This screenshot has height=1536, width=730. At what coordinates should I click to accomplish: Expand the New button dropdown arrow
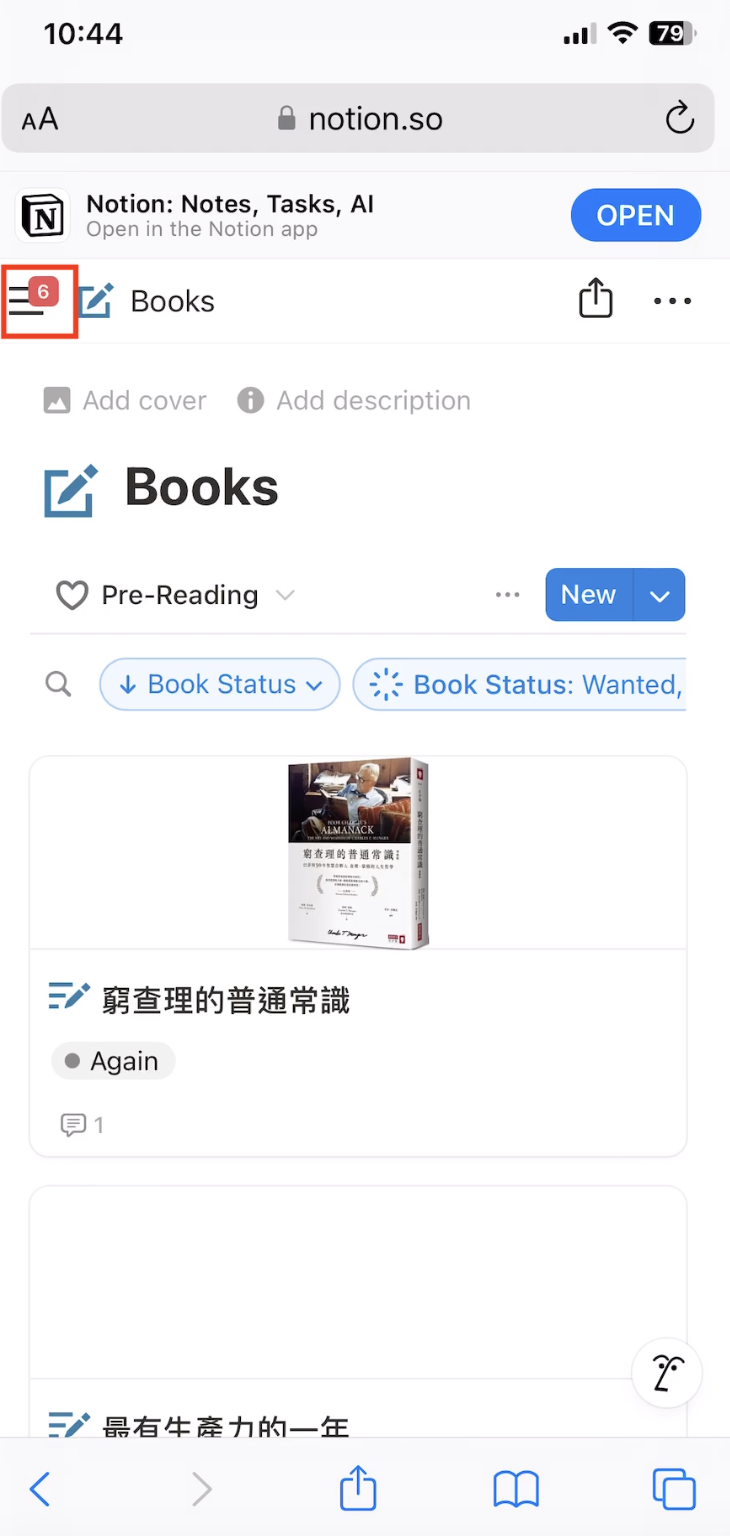(x=659, y=595)
